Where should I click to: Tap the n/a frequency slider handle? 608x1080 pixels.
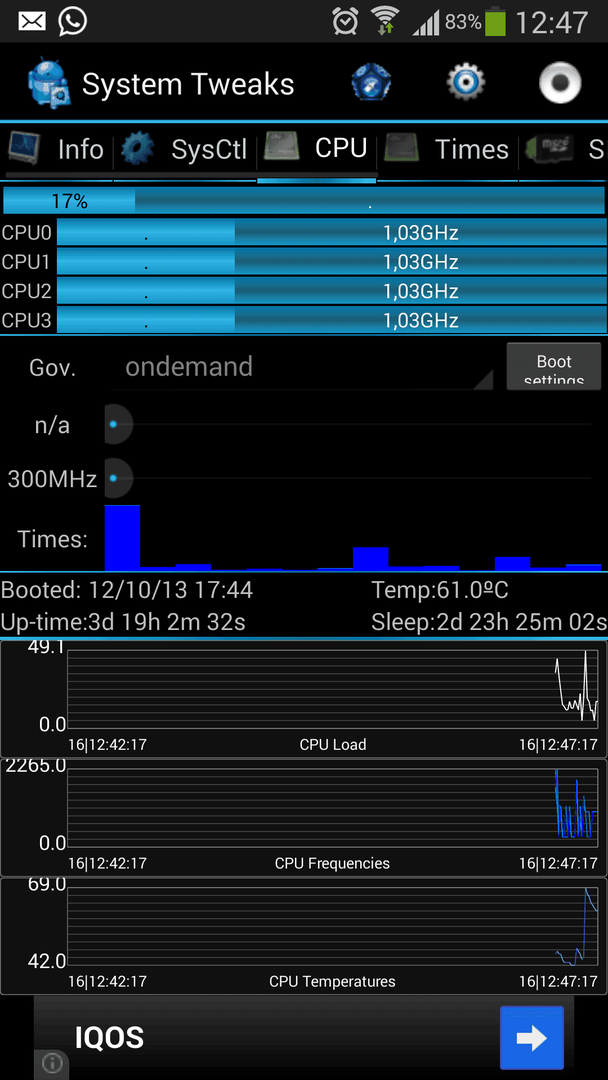pyautogui.click(x=114, y=426)
